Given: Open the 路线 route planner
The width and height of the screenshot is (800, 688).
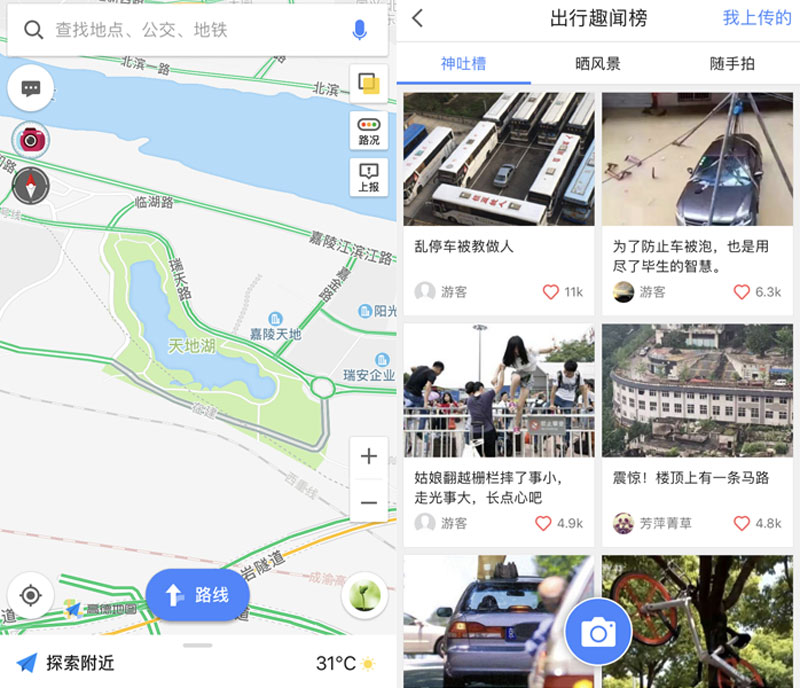Looking at the screenshot, I should coord(197,596).
